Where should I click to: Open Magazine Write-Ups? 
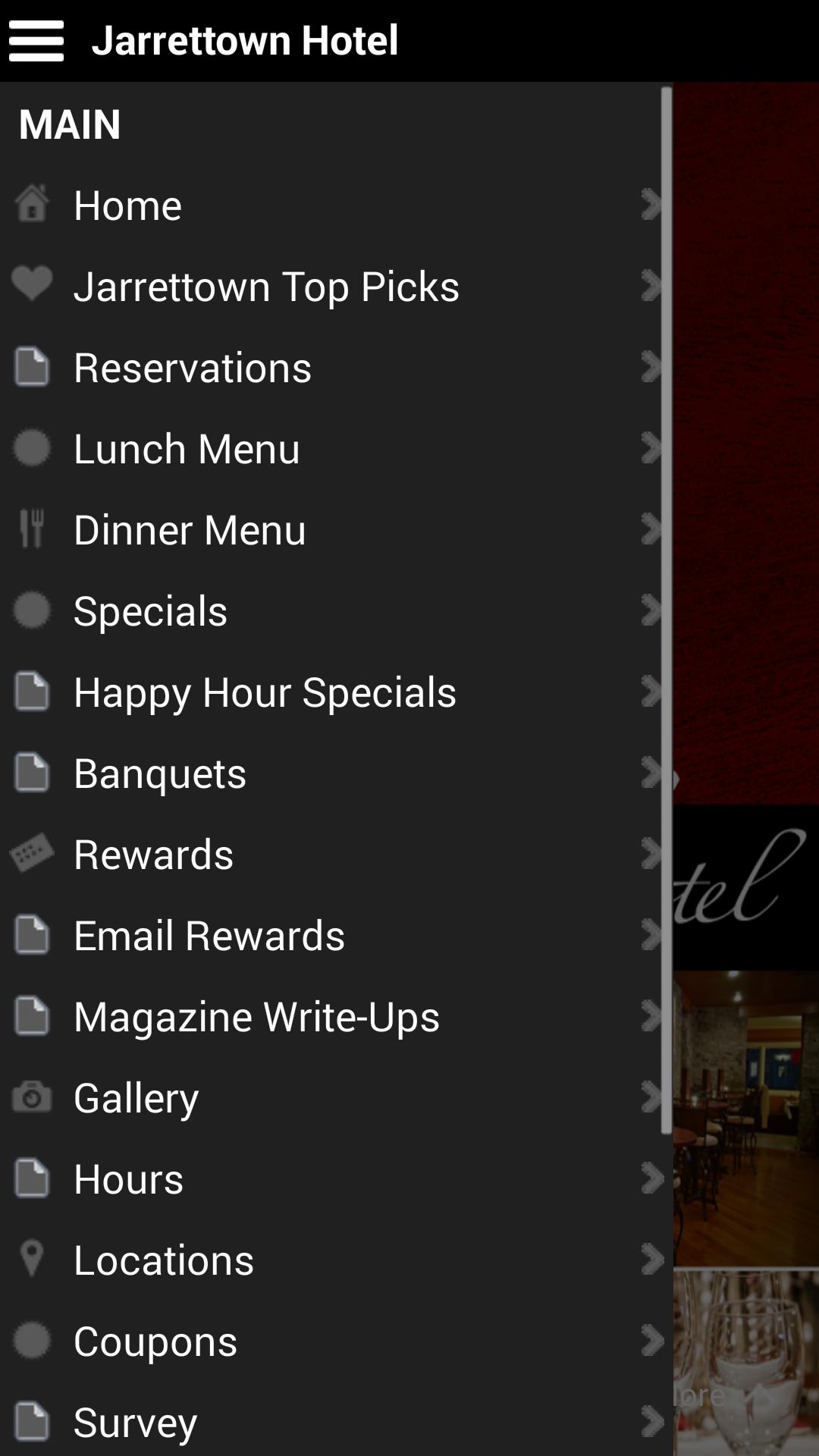pyautogui.click(x=334, y=1017)
